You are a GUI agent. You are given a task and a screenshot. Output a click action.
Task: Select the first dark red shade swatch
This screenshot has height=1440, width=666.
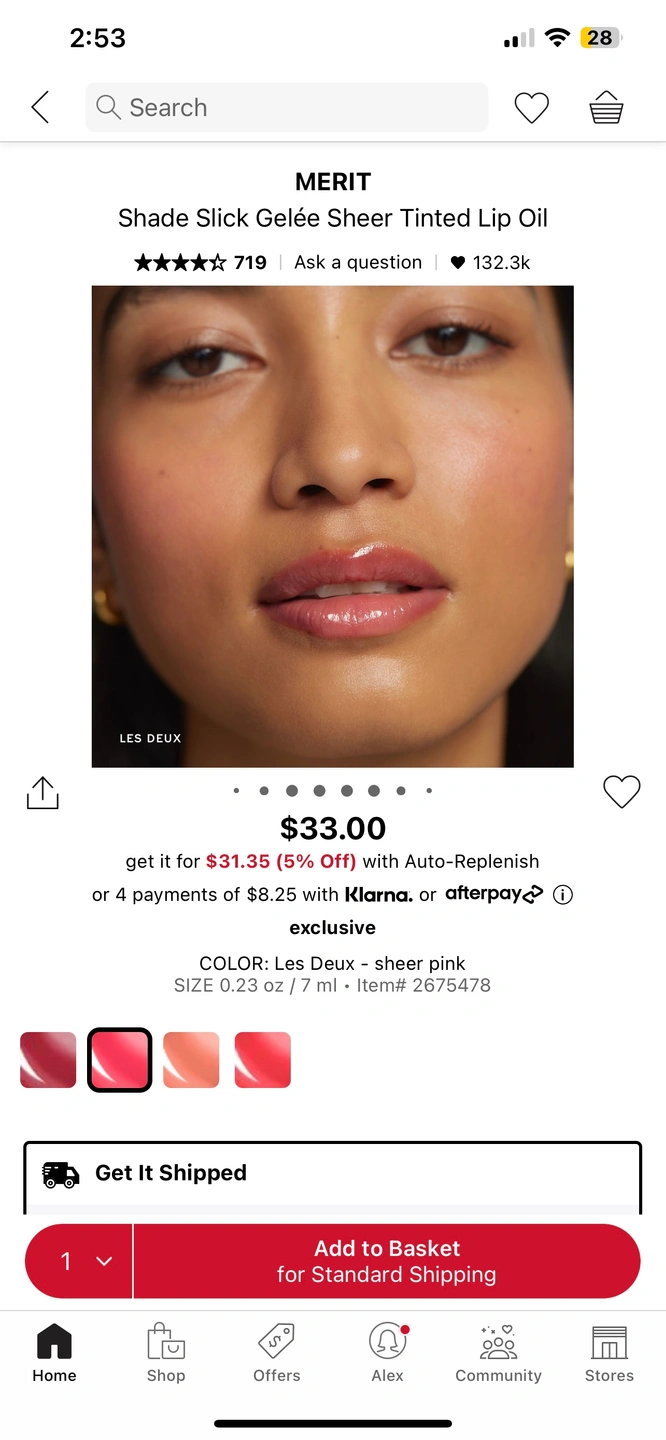pyautogui.click(x=48, y=1060)
